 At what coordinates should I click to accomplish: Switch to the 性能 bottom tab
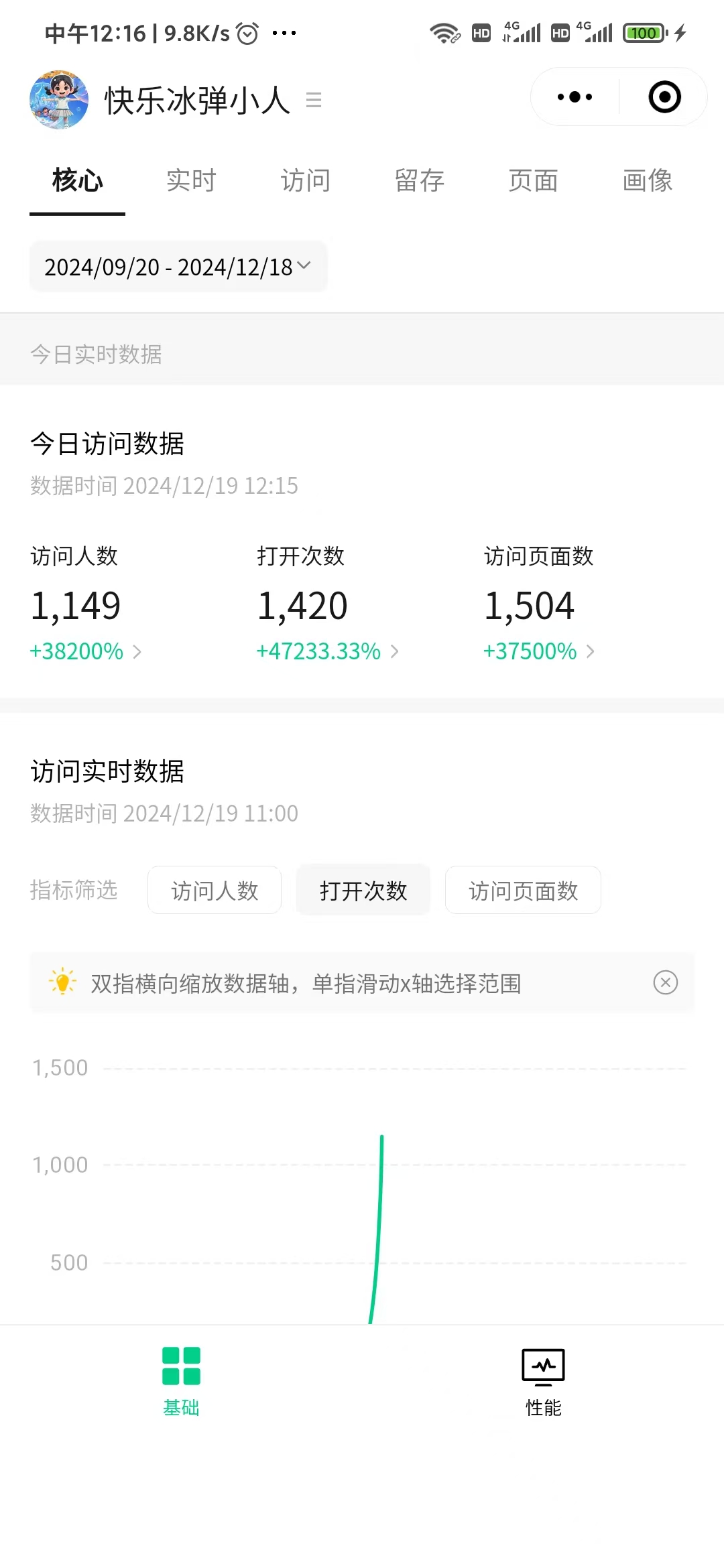[543, 1380]
